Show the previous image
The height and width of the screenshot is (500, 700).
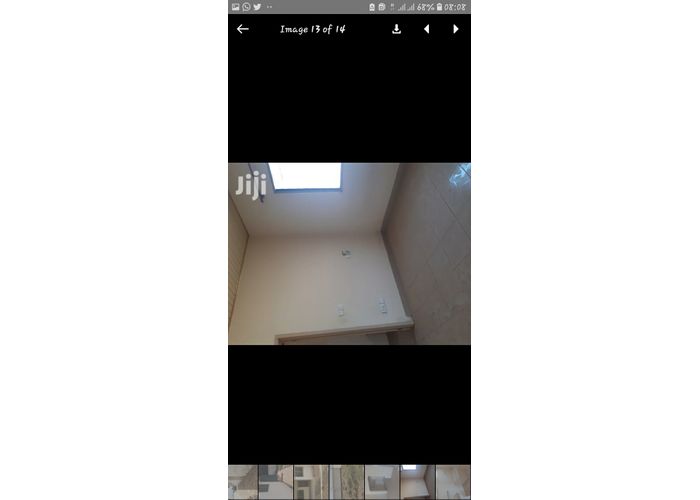pyautogui.click(x=426, y=29)
